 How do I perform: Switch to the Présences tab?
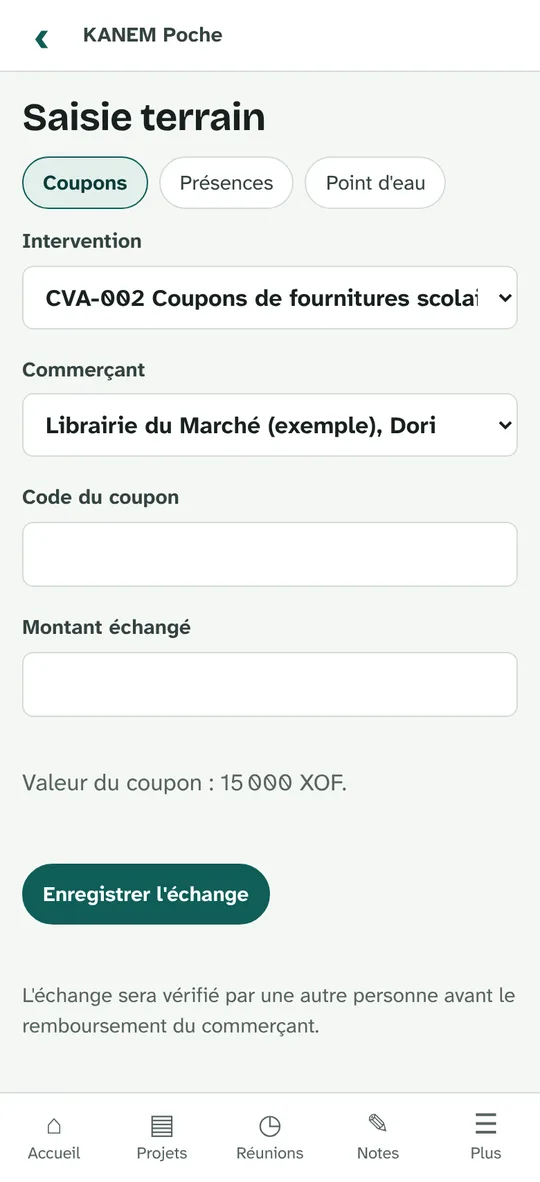click(x=226, y=182)
